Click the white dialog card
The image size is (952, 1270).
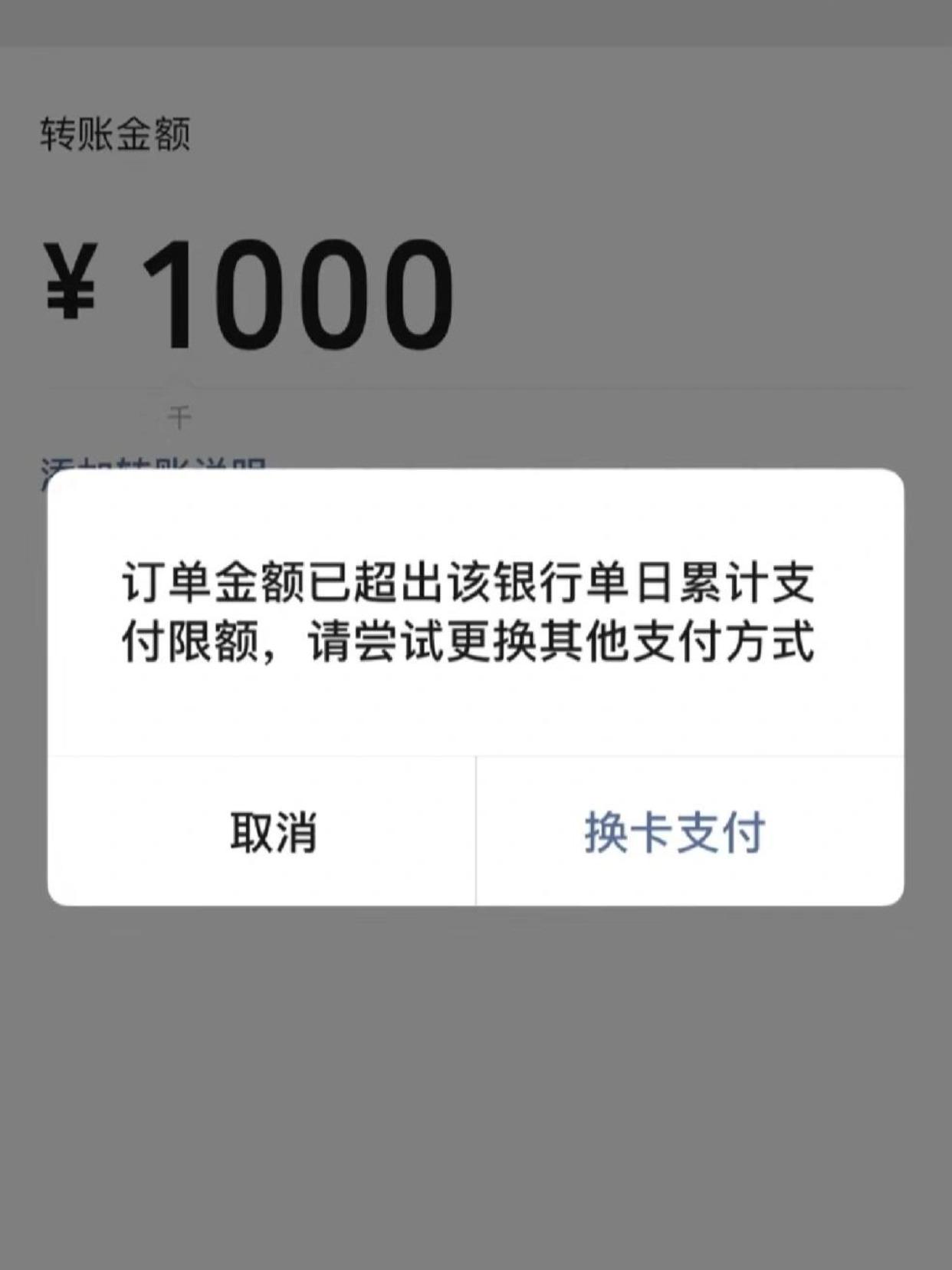click(475, 690)
